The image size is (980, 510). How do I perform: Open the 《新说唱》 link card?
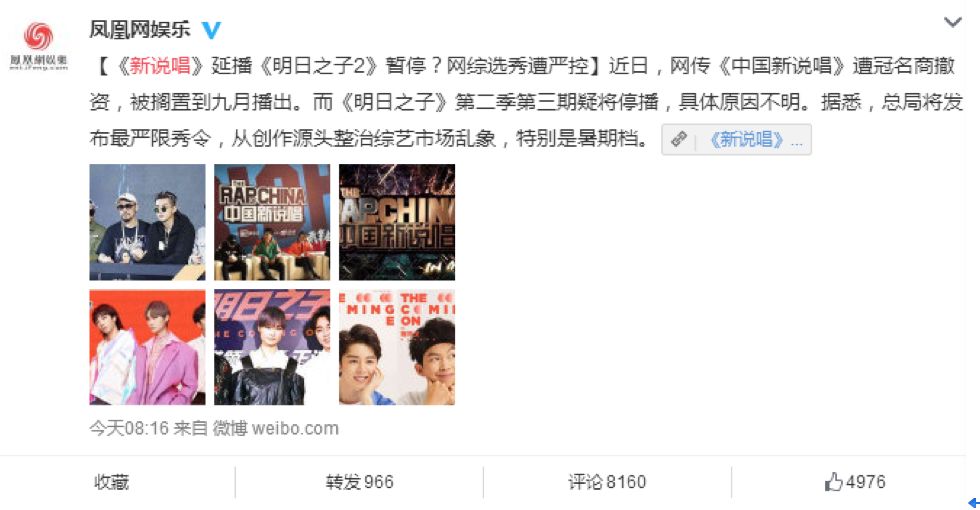tap(736, 140)
